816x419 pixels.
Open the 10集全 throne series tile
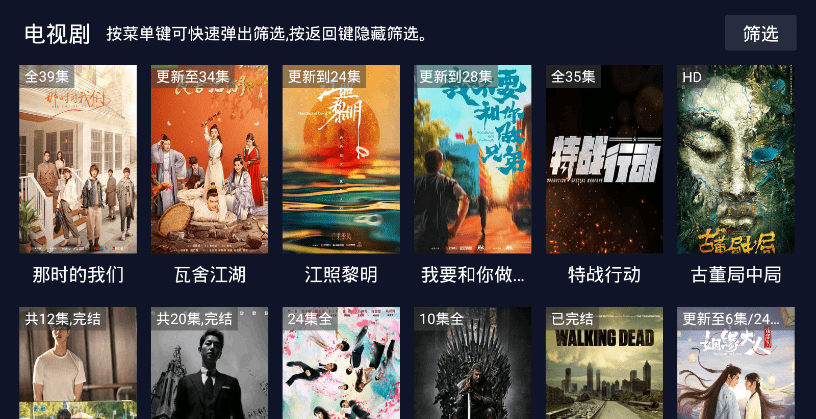click(472, 365)
